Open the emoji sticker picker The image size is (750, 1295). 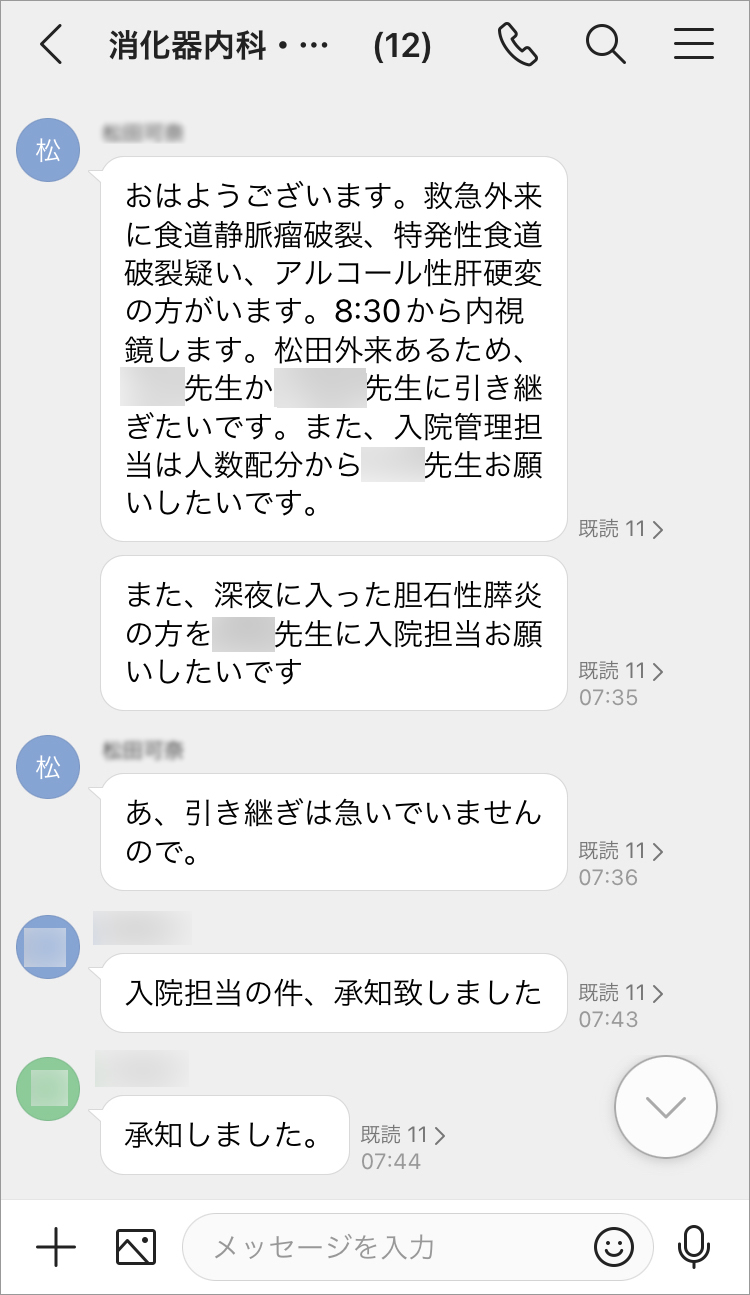coord(614,1247)
